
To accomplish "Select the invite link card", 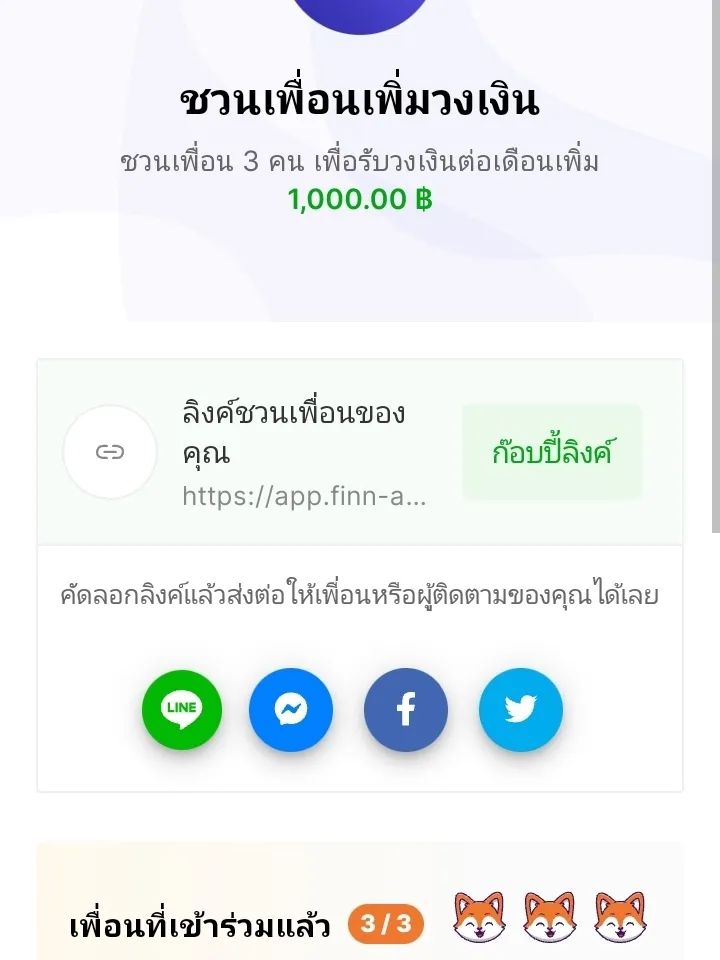I will point(359,451).
